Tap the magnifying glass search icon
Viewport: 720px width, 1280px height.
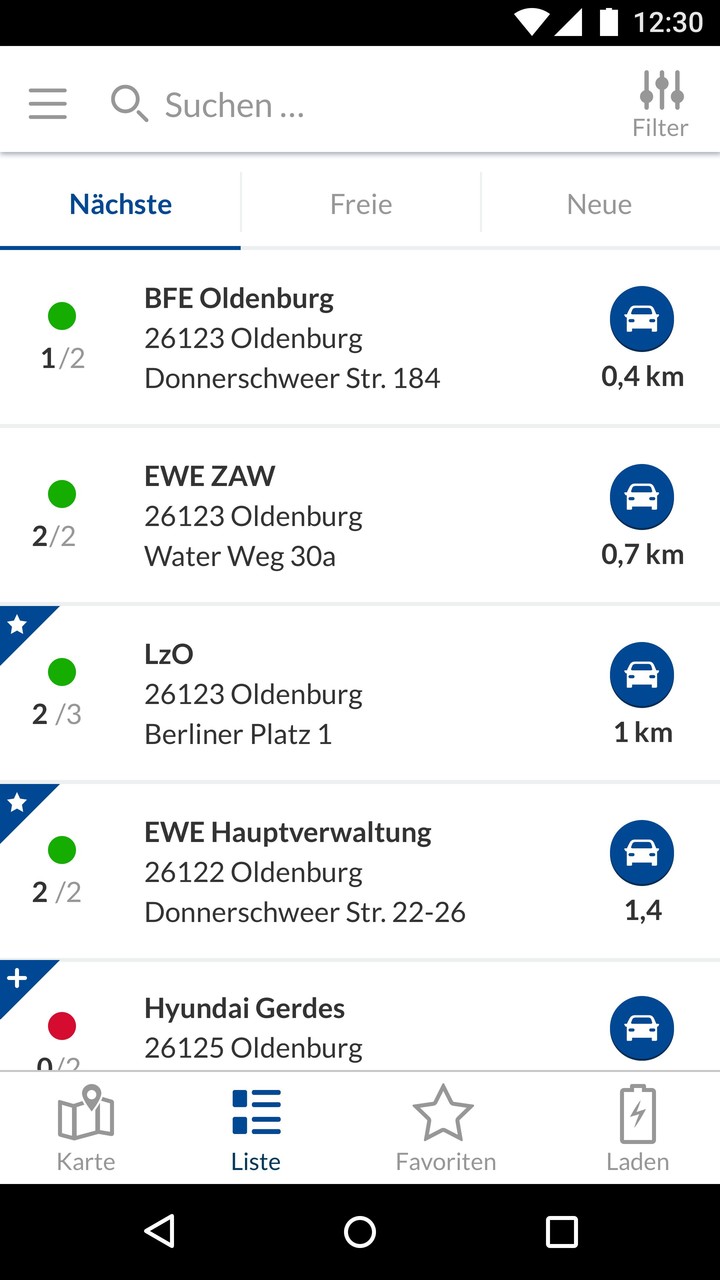(128, 103)
